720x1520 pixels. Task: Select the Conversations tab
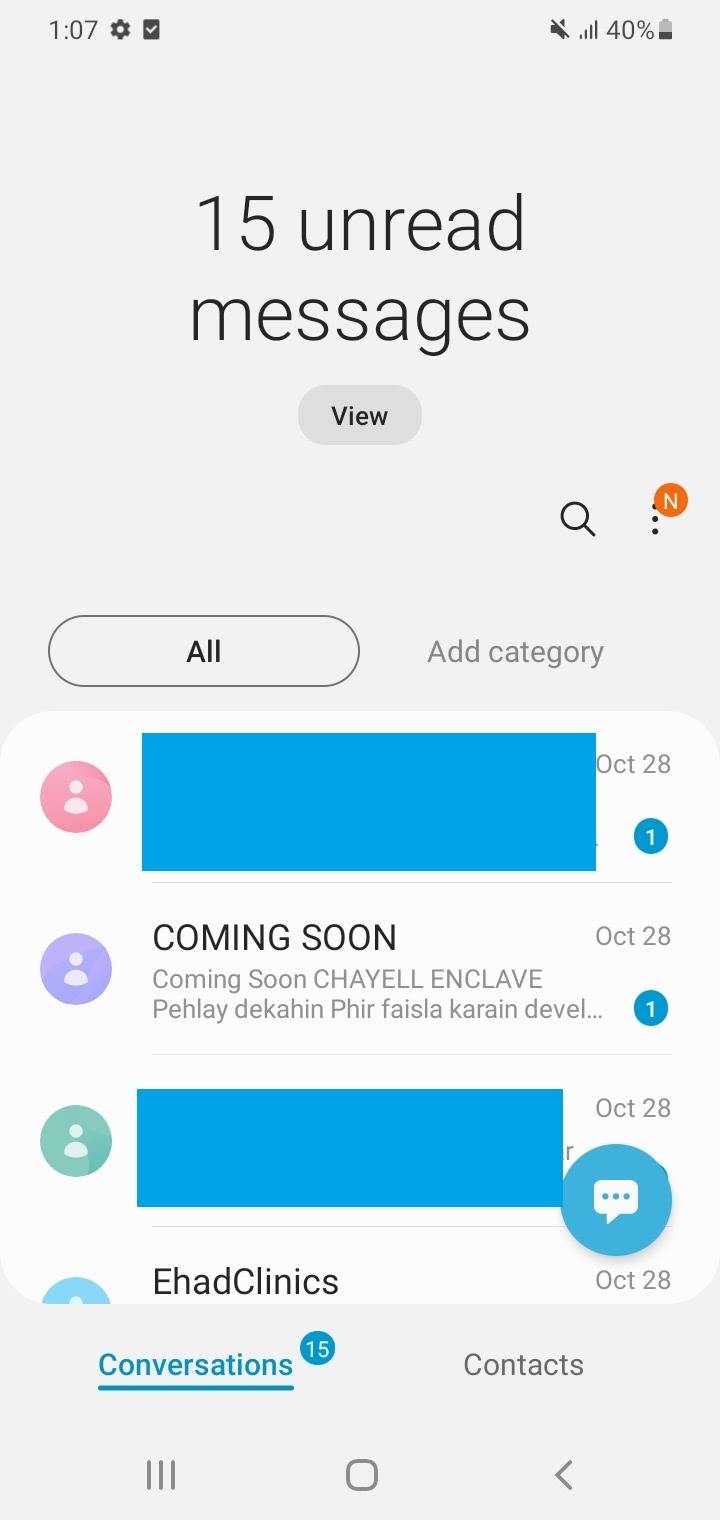[196, 1365]
